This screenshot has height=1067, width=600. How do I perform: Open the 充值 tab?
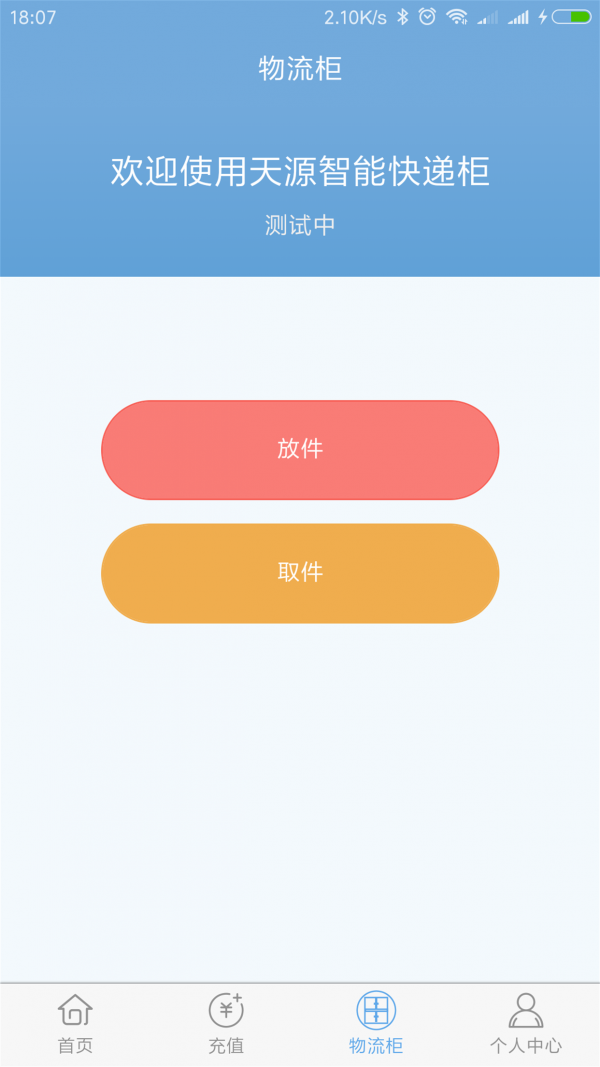(x=225, y=1024)
